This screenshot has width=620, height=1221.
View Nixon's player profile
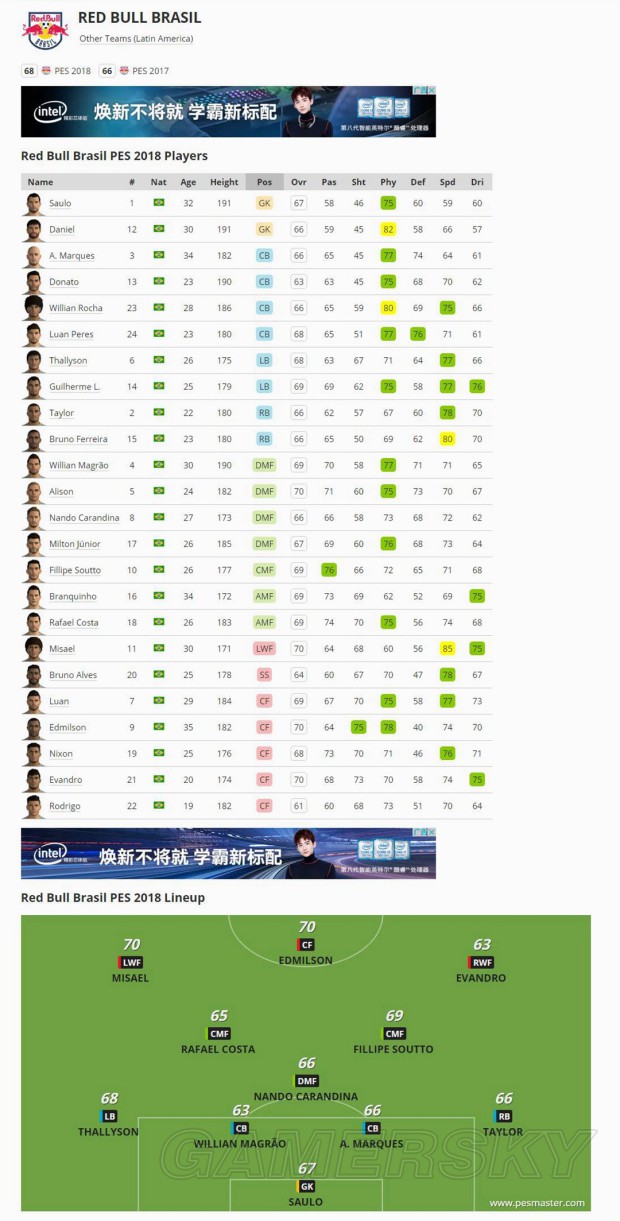60,753
